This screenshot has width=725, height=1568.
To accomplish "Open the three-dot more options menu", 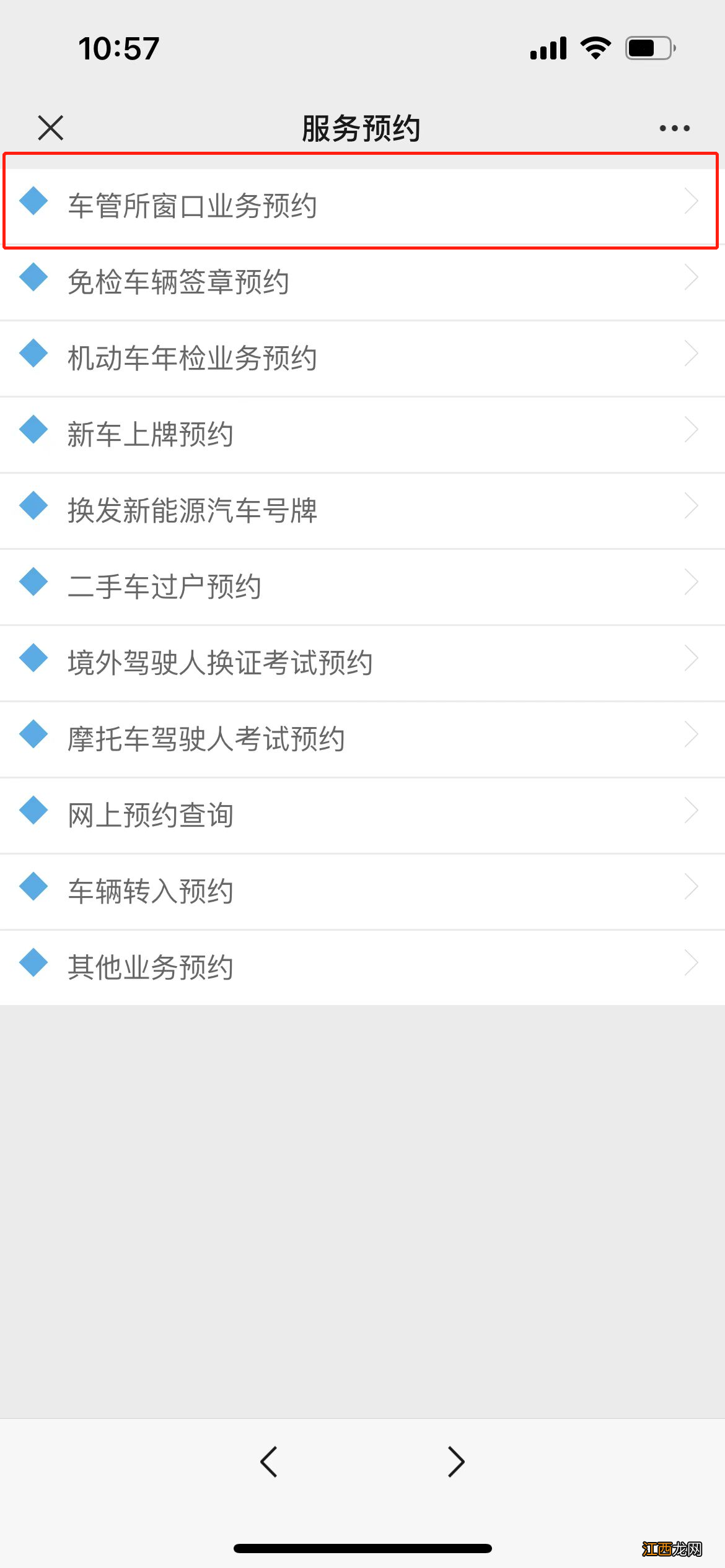I will 673,128.
